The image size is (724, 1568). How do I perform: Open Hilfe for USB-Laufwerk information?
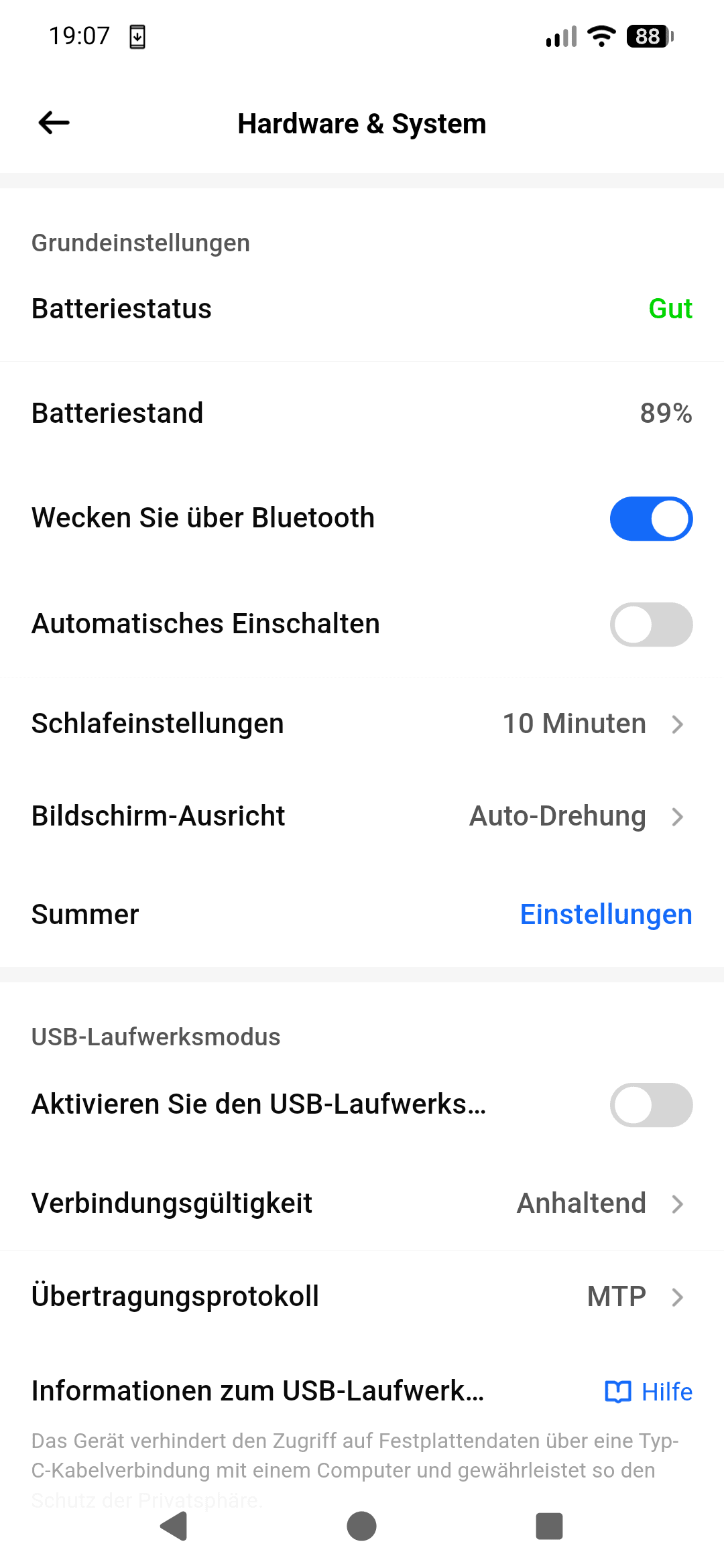pyautogui.click(x=648, y=1392)
